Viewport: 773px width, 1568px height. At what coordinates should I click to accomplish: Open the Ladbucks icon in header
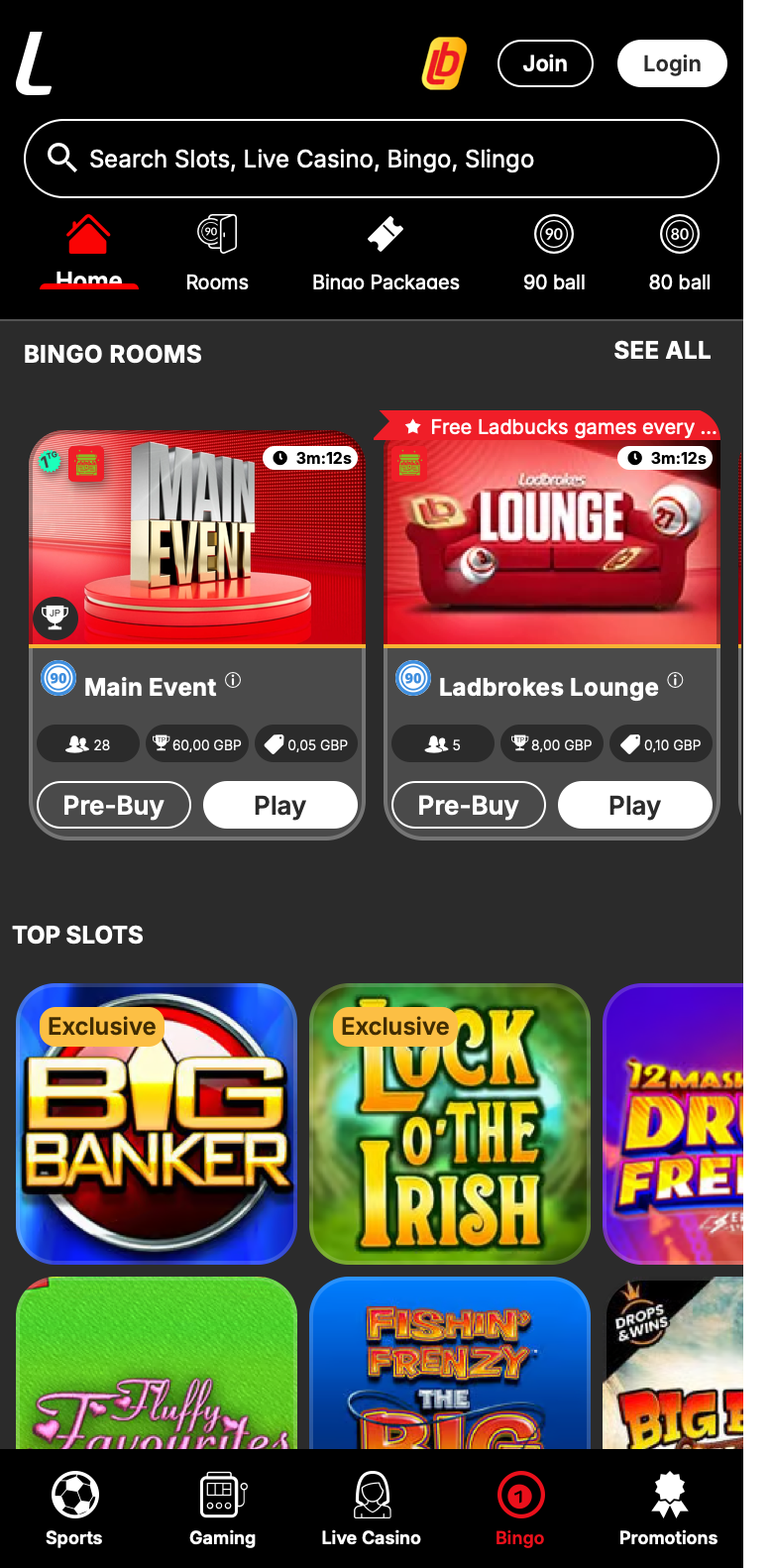[x=444, y=63]
